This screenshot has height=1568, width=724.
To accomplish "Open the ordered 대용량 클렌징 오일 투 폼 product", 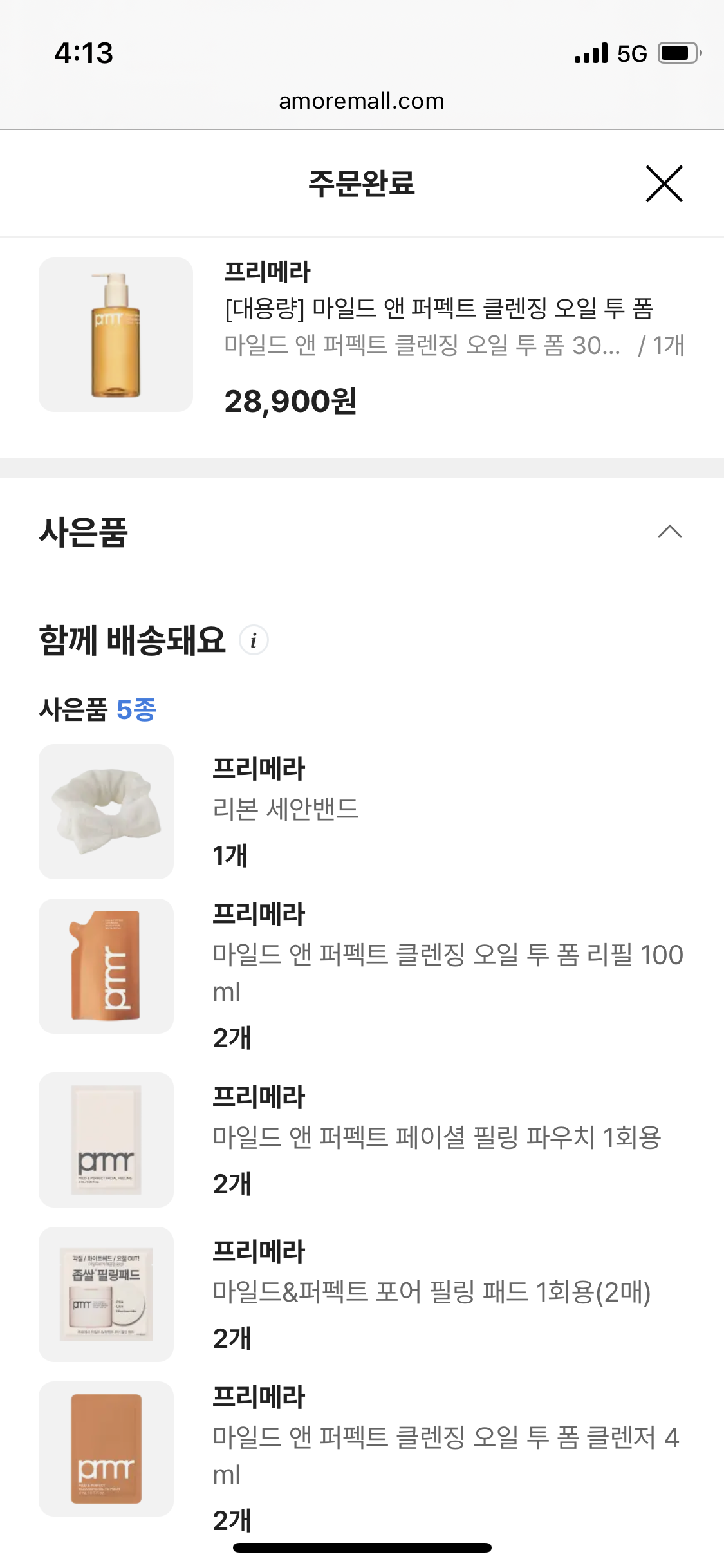I will pos(438,308).
